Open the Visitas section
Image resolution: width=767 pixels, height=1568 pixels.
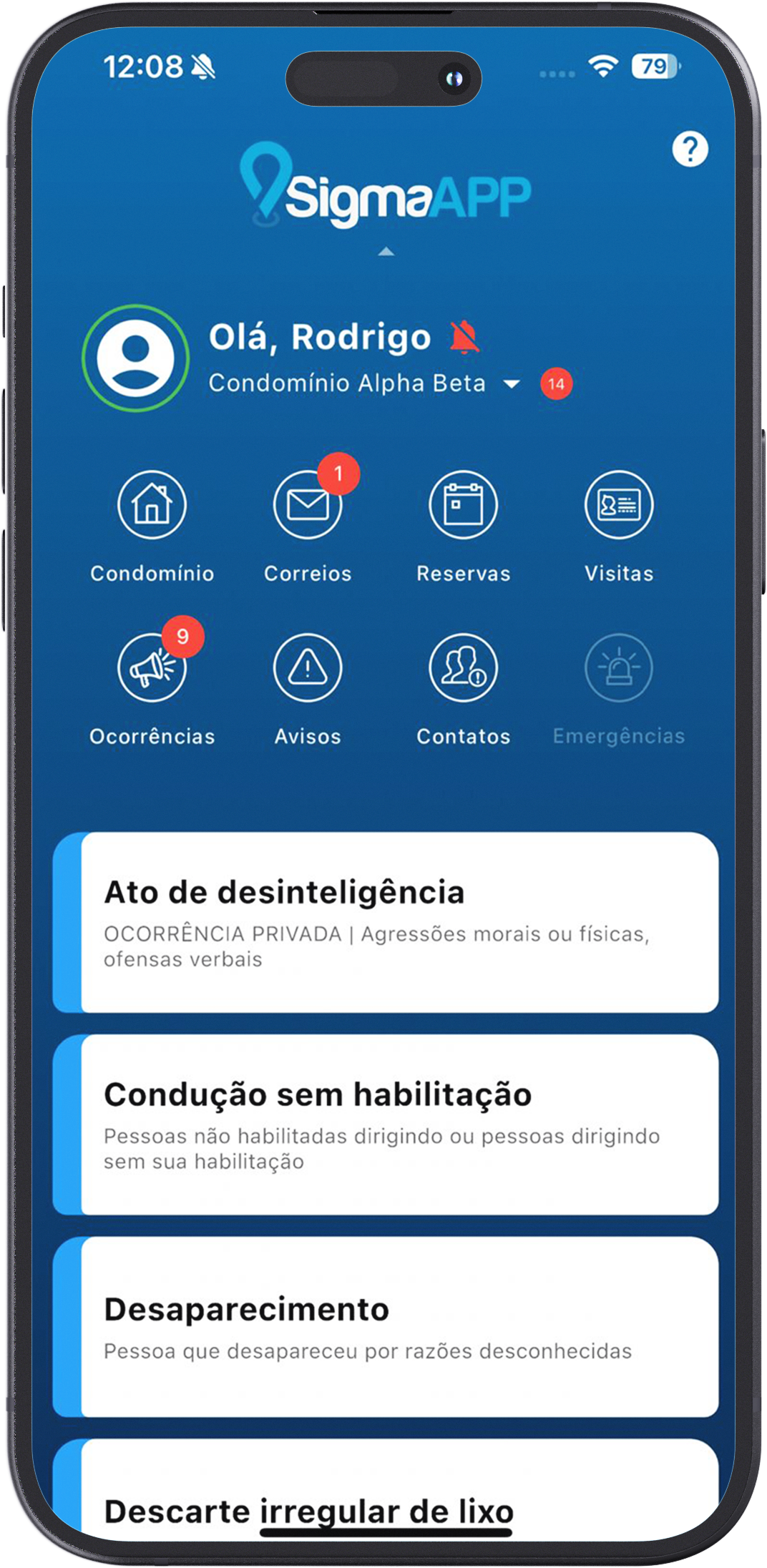619,505
